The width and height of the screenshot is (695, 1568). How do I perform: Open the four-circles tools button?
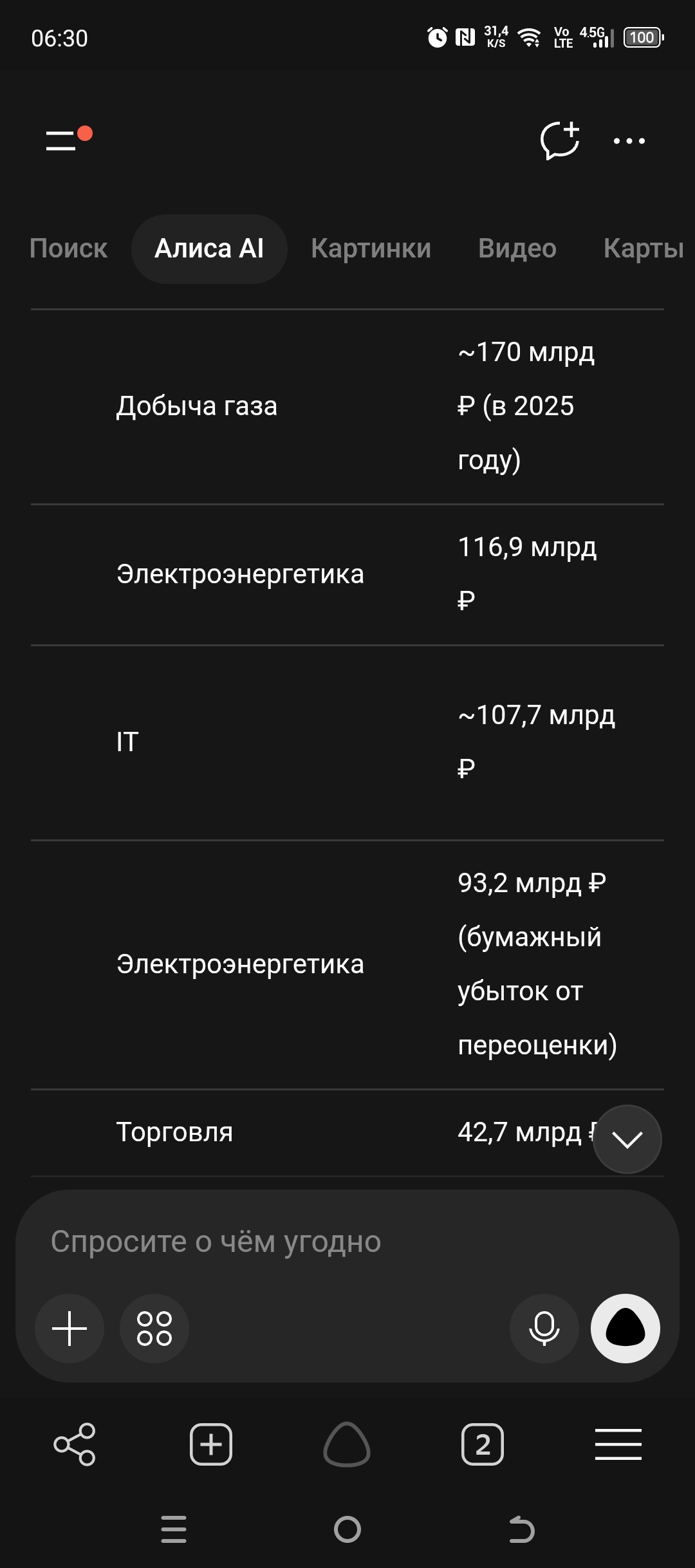(154, 1329)
